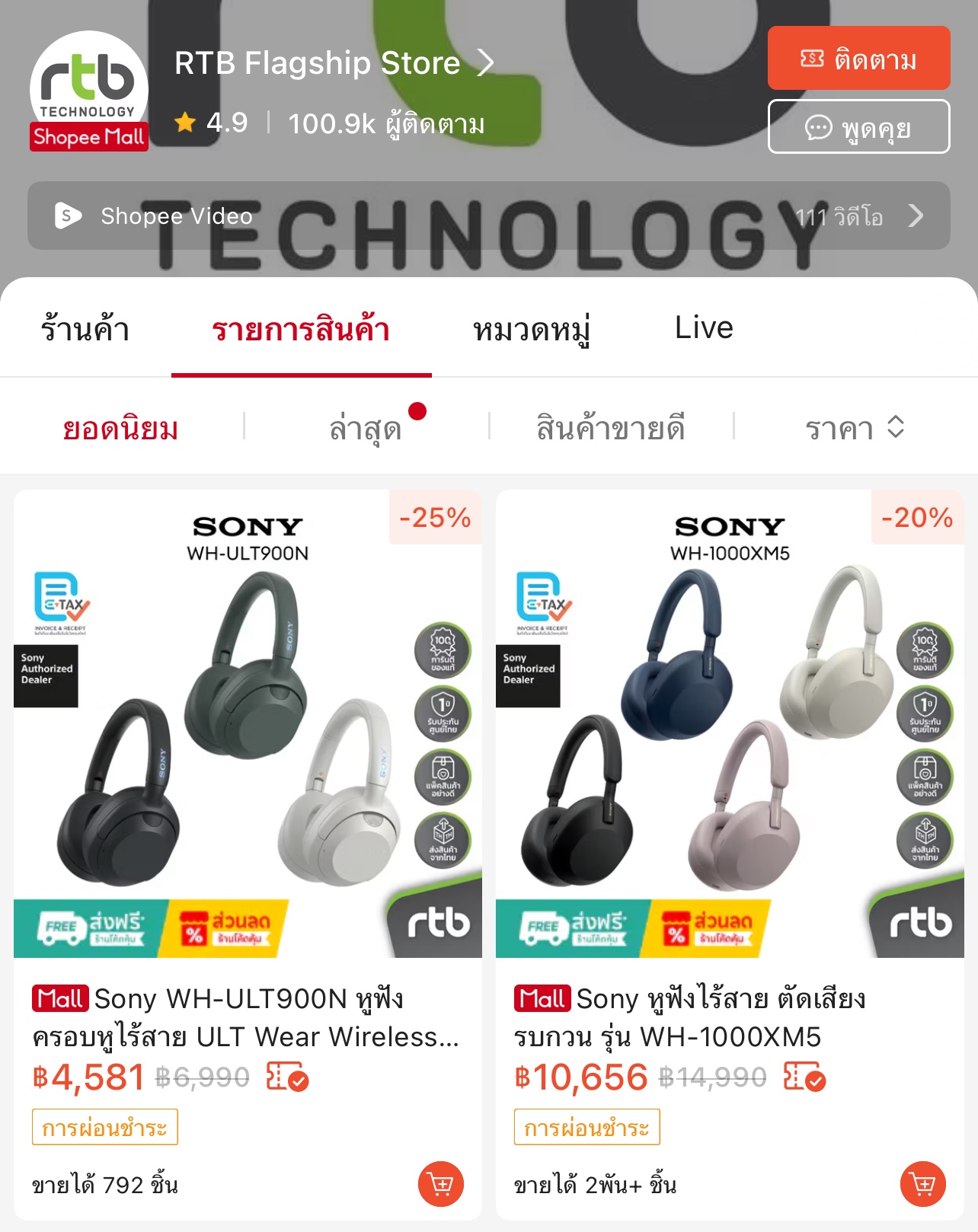
Task: Open the Live tab
Action: [x=704, y=327]
